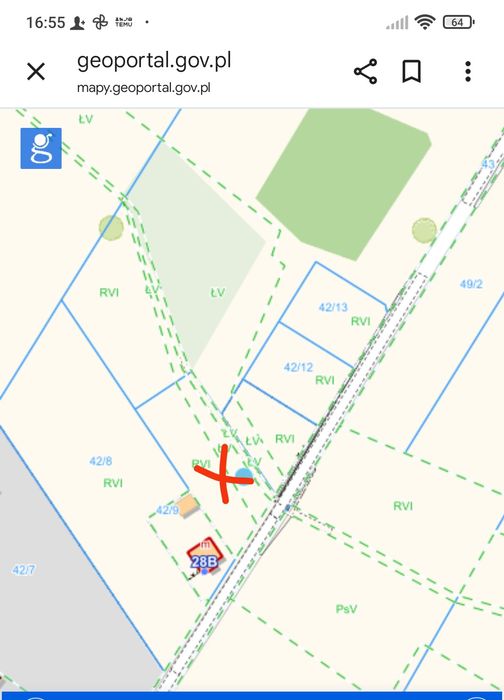Share the geoportal page link
The height and width of the screenshot is (700, 504).
coord(366,71)
